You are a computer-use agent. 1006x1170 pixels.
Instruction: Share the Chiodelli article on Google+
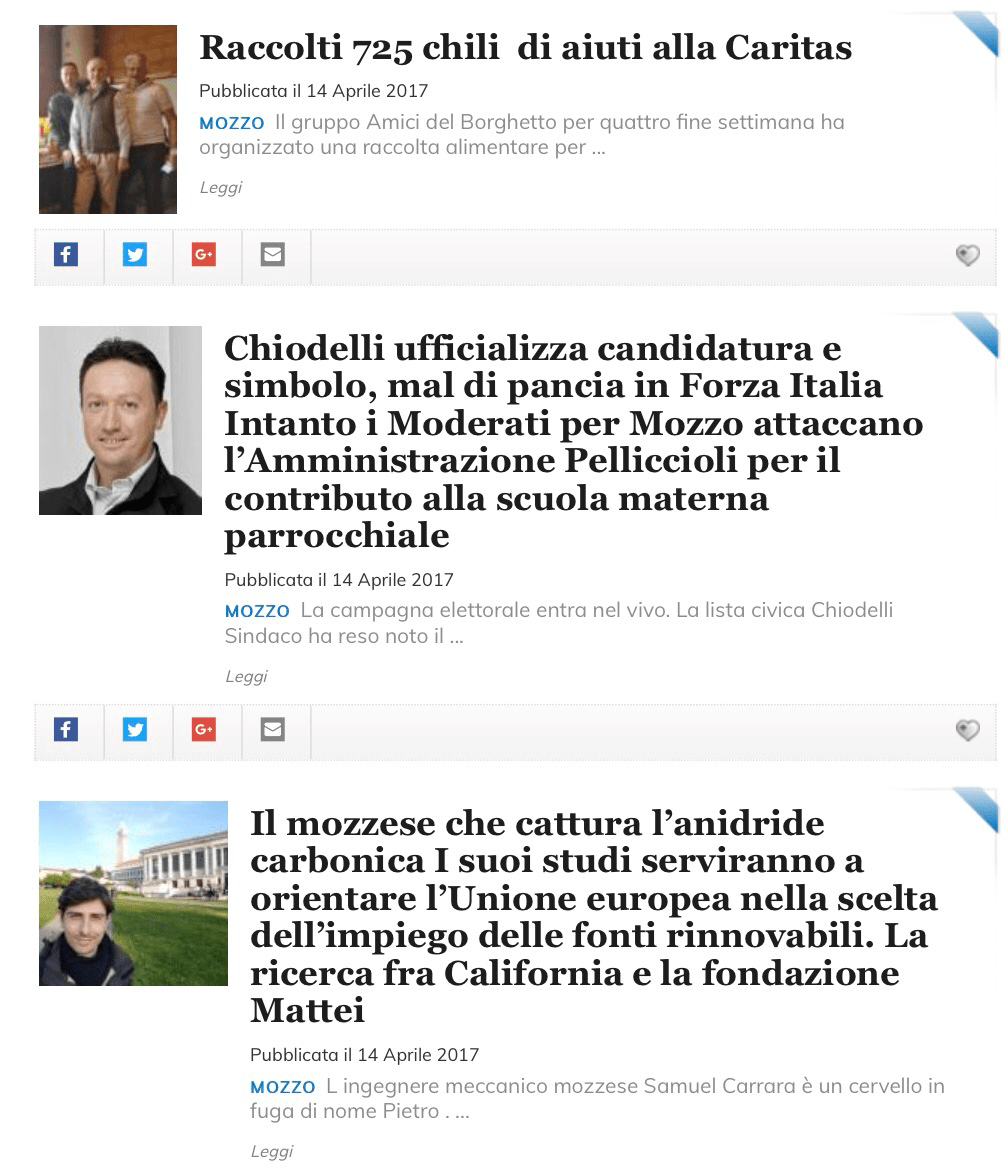point(204,730)
